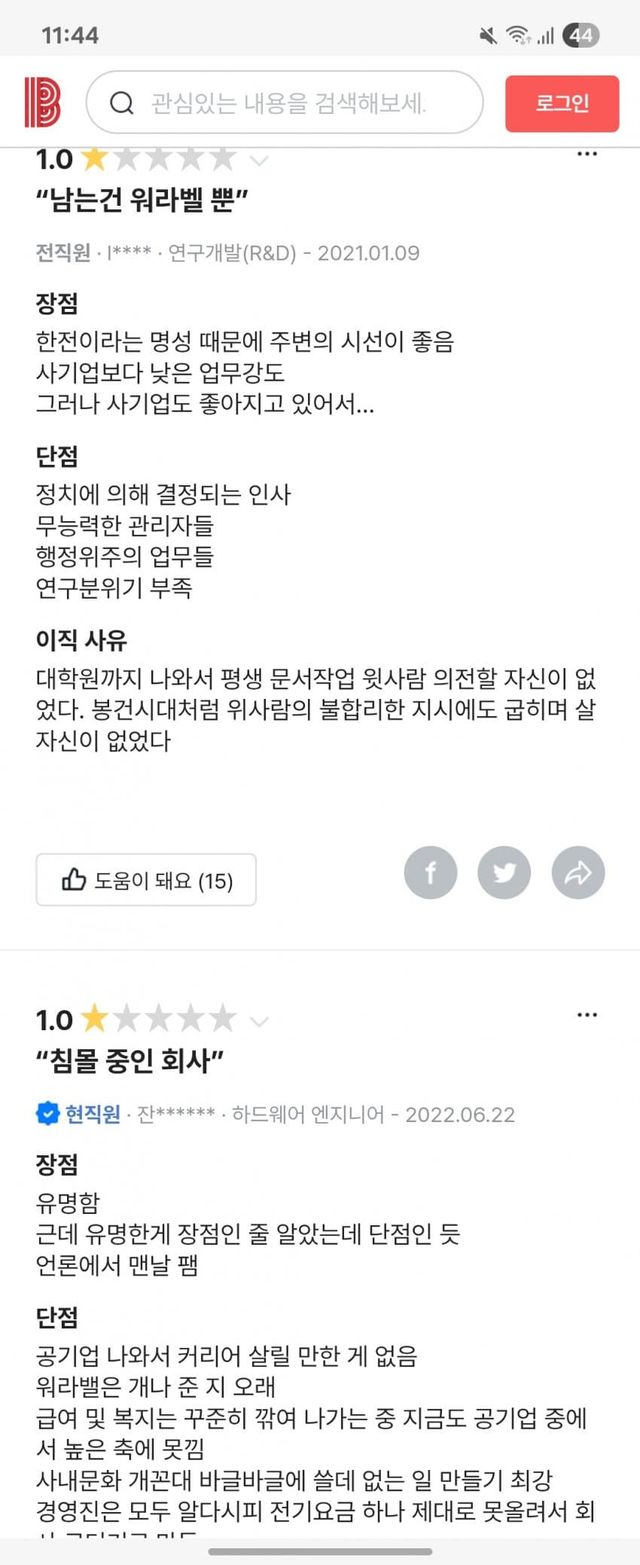Open the Blind logo home link

pyautogui.click(x=42, y=102)
